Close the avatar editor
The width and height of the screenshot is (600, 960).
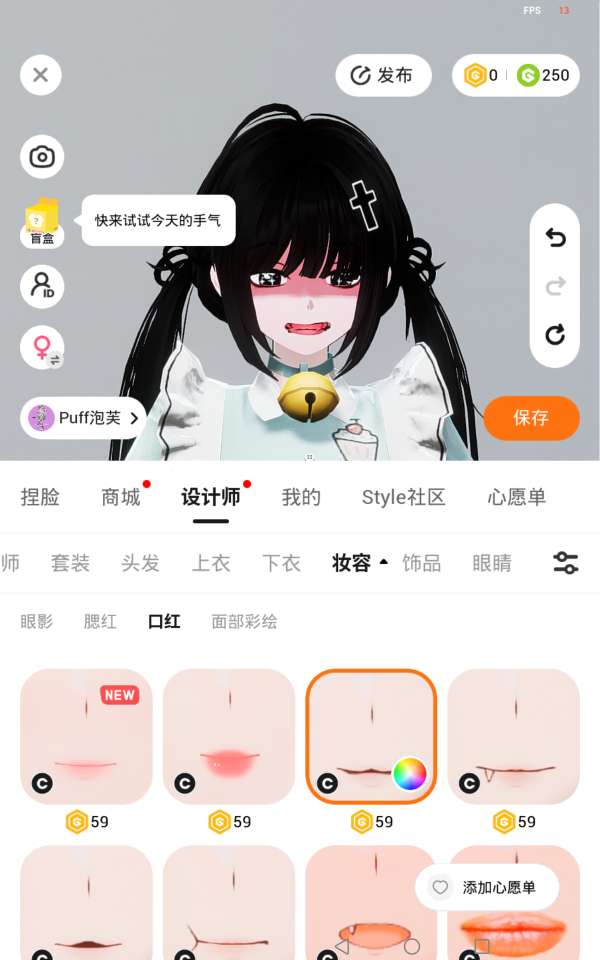(41, 75)
